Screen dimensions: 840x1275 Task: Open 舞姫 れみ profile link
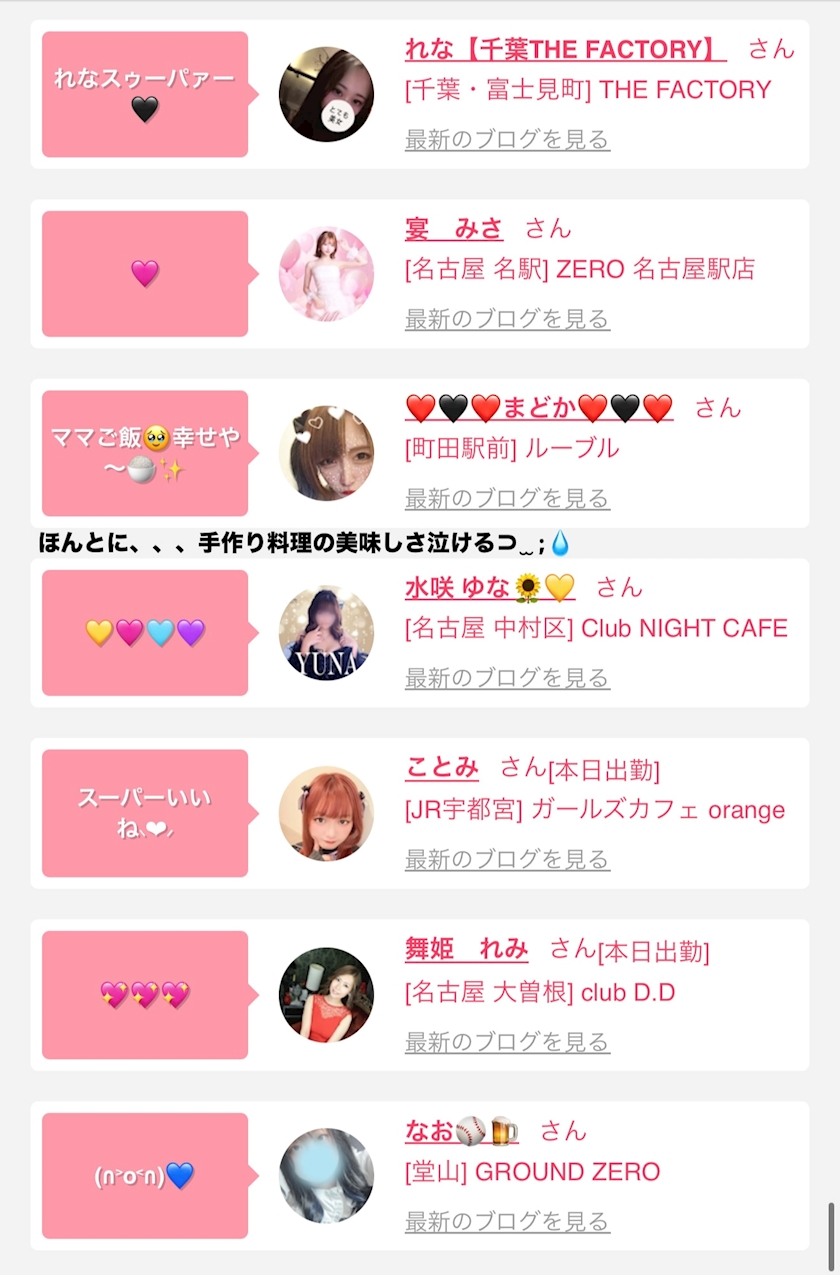[x=467, y=948]
